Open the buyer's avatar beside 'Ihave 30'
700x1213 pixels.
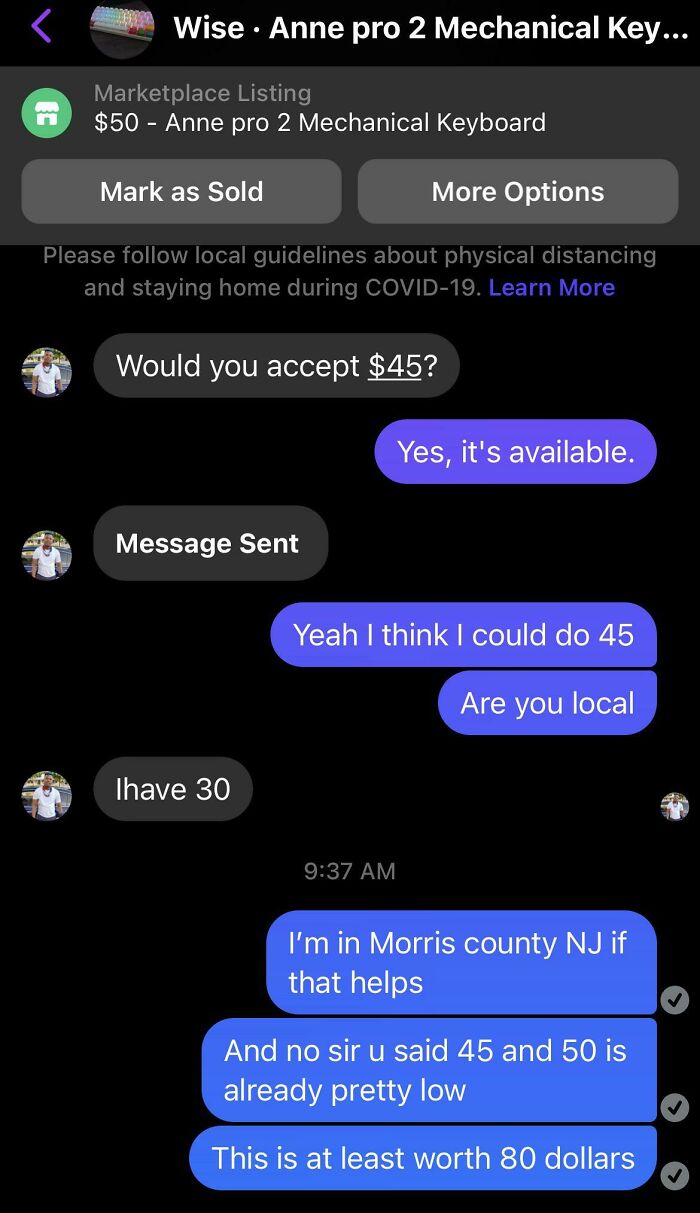tap(47, 796)
